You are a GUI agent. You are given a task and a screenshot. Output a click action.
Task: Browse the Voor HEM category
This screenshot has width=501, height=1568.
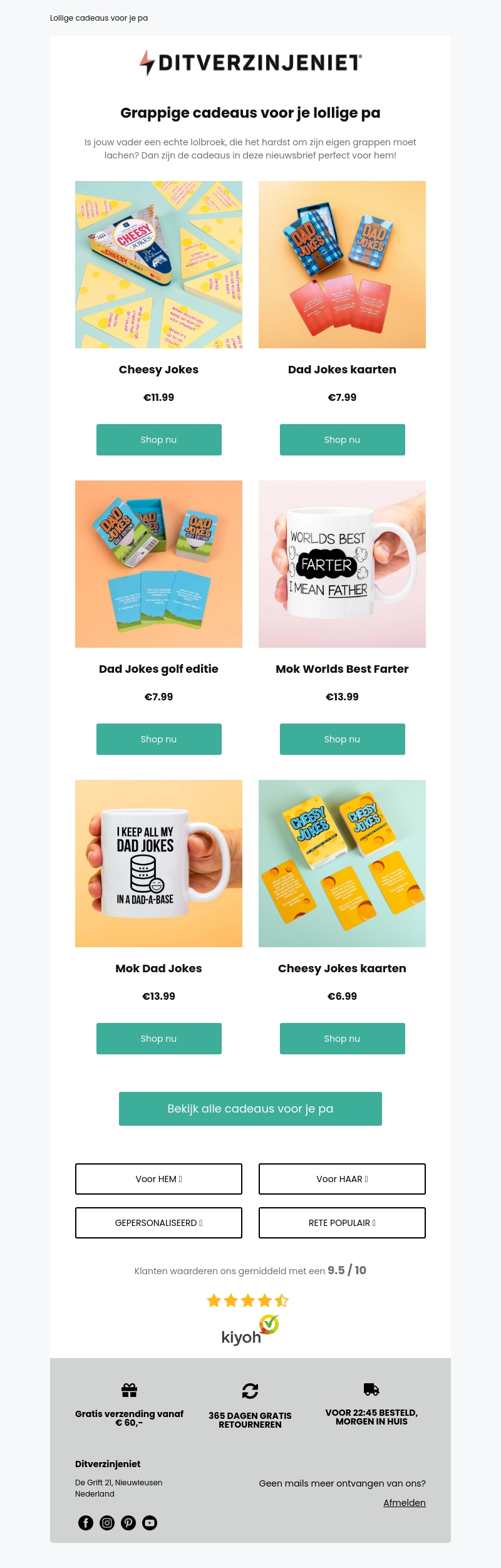(158, 1179)
